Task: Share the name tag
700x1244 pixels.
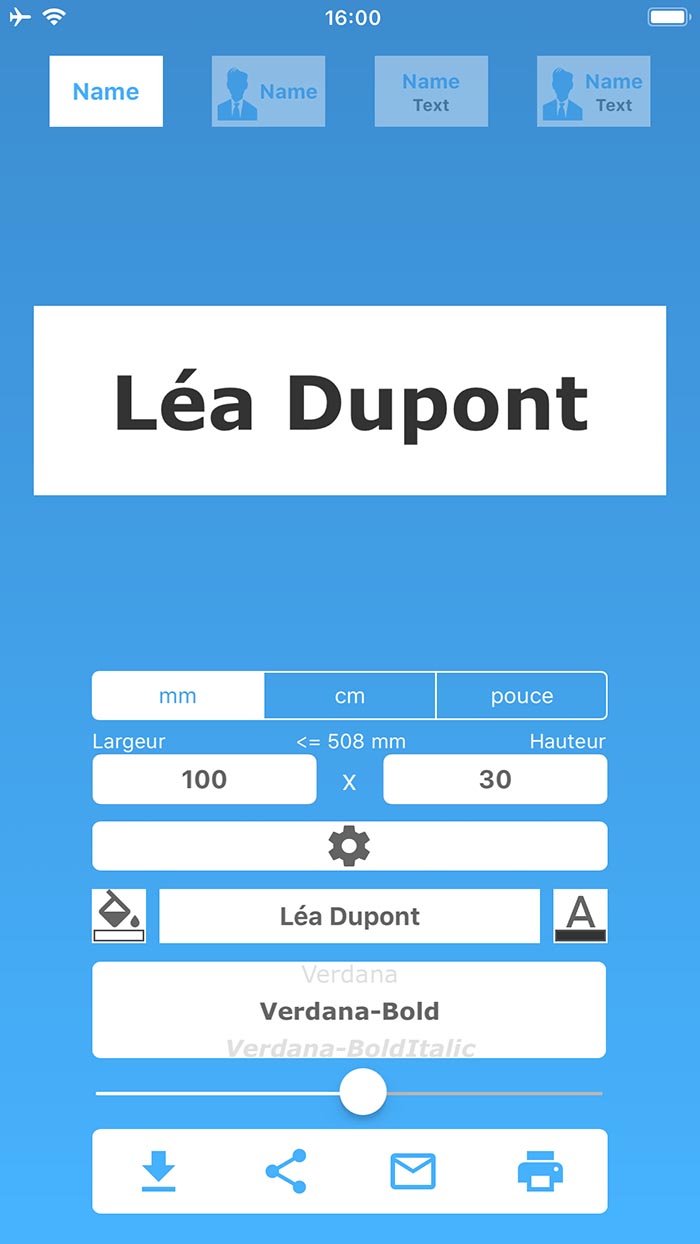Action: [286, 1171]
